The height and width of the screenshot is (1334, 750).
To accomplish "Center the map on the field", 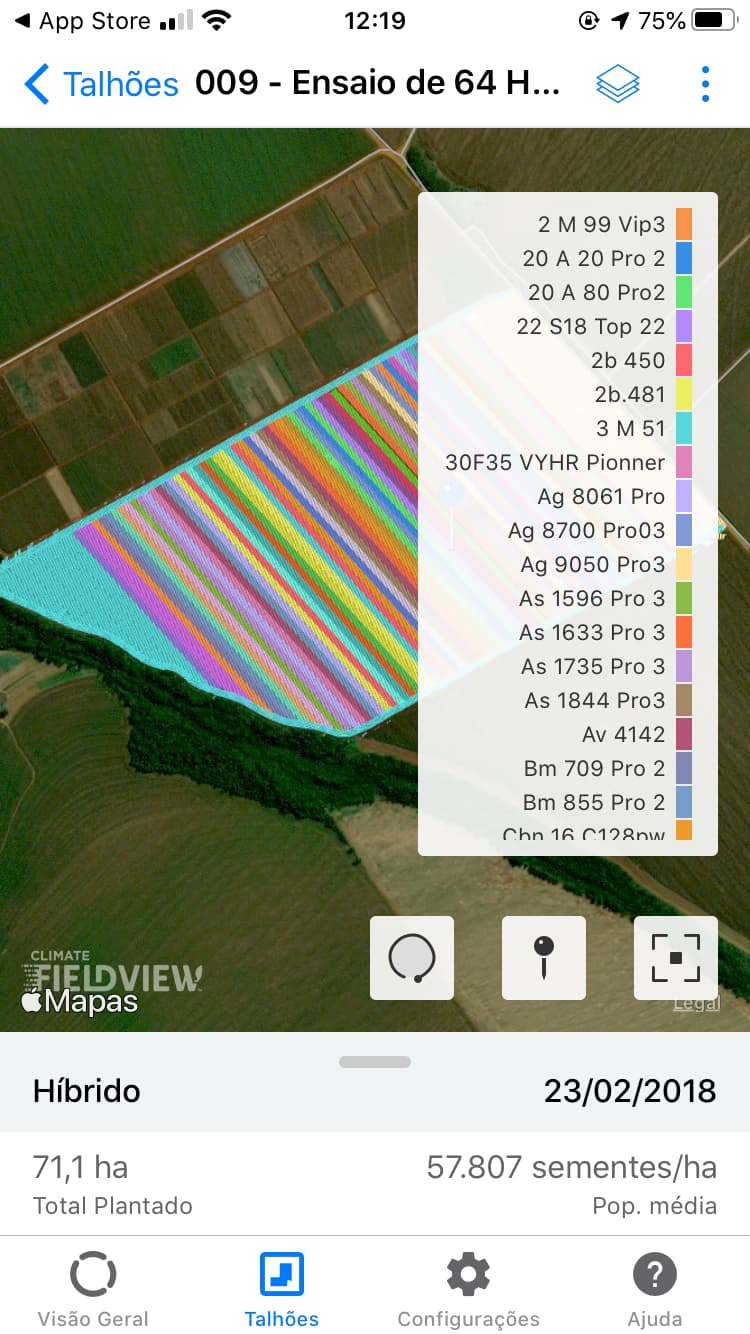I will pos(675,957).
